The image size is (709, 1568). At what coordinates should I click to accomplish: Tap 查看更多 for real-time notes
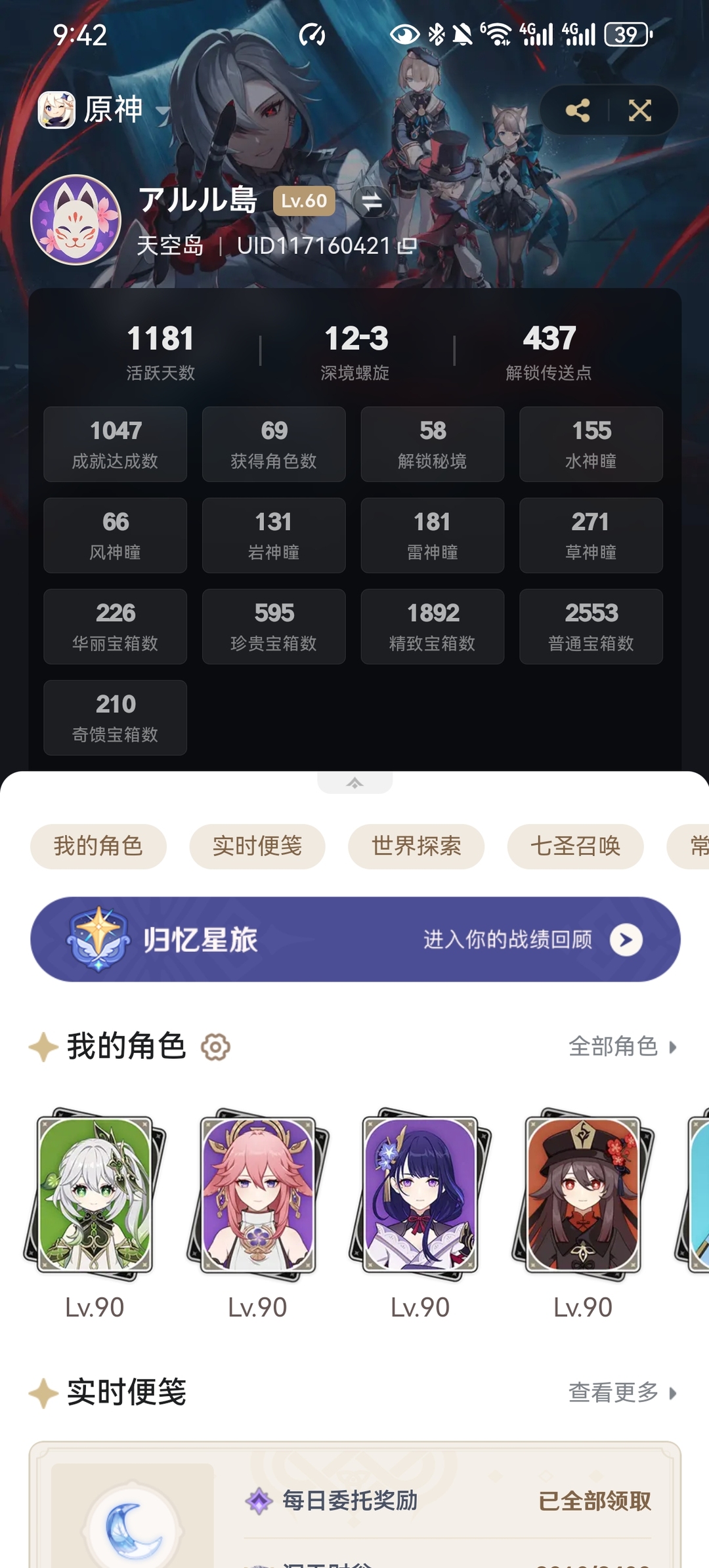click(621, 1392)
